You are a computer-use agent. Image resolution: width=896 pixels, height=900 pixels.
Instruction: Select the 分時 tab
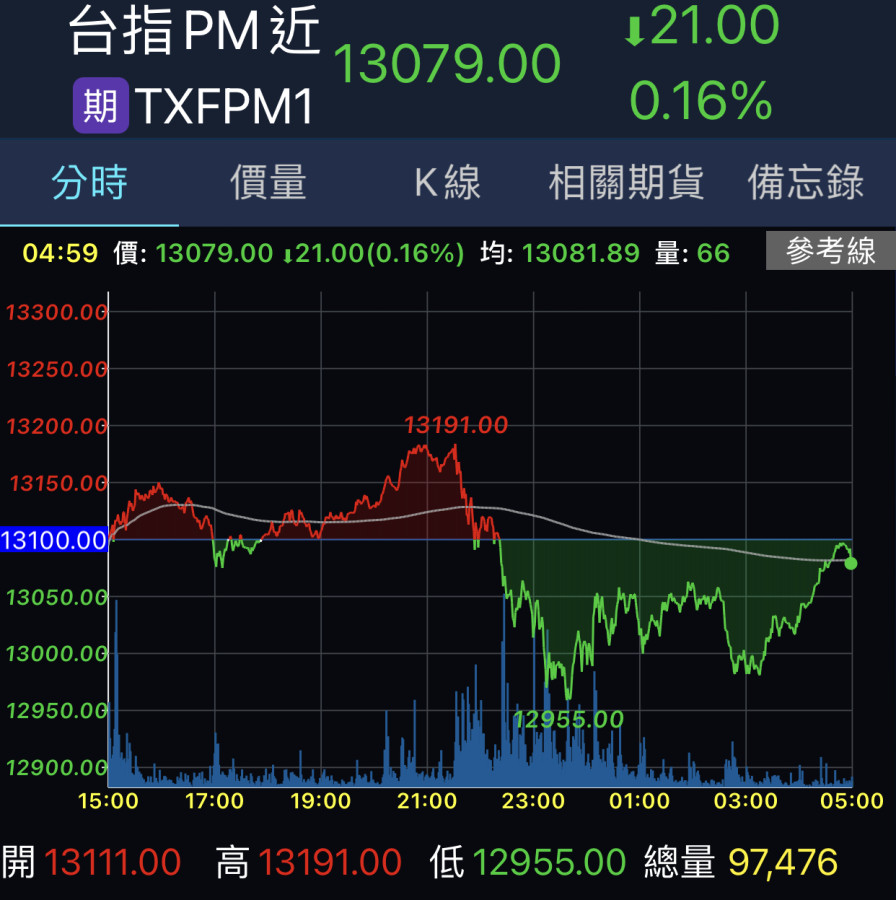coord(90,184)
